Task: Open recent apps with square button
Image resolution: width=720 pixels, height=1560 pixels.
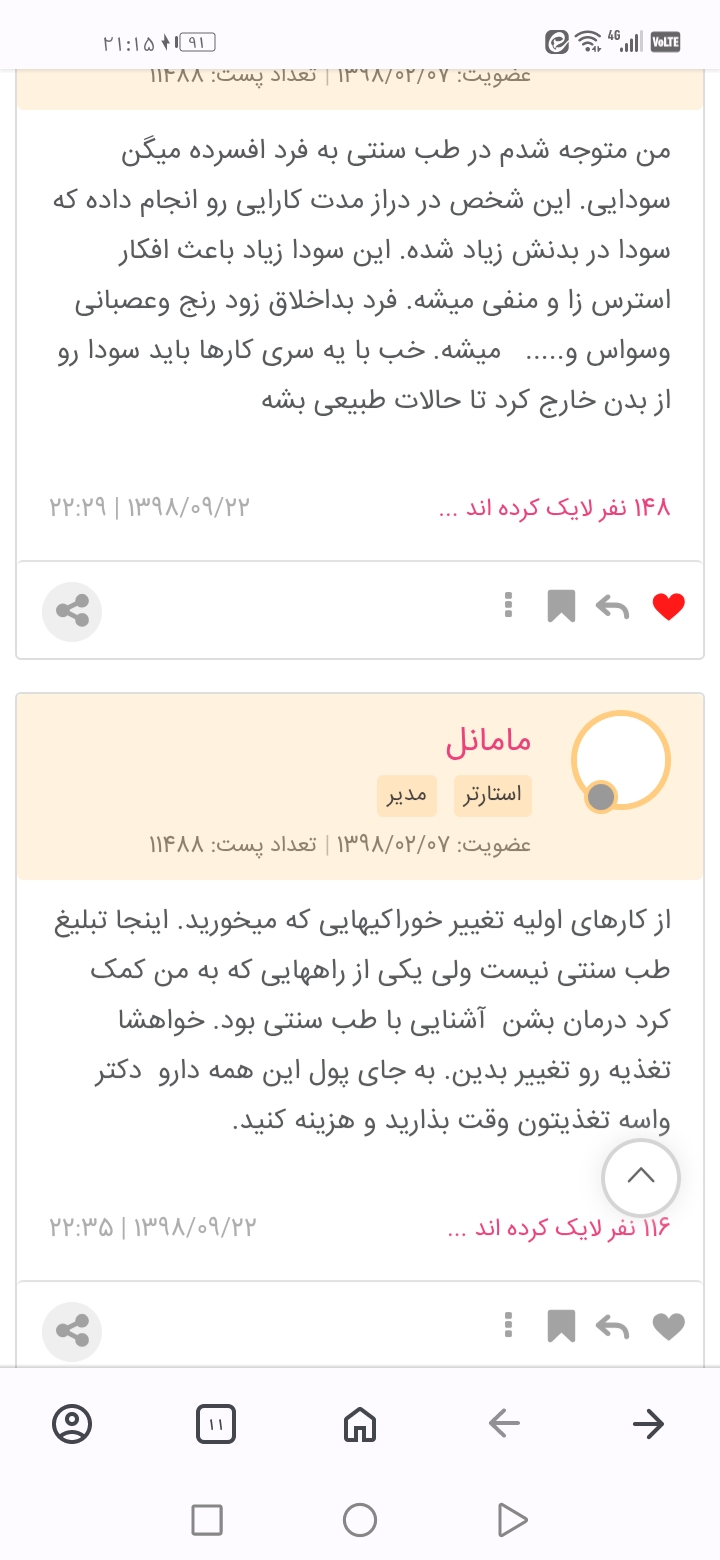Action: (x=207, y=1520)
